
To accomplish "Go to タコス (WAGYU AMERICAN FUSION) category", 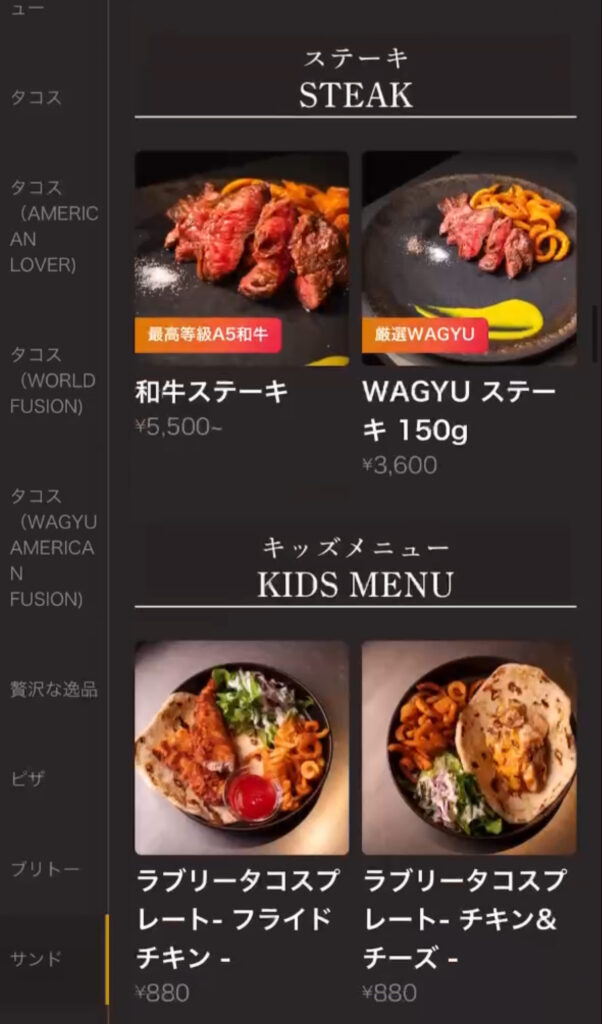I will (53, 547).
